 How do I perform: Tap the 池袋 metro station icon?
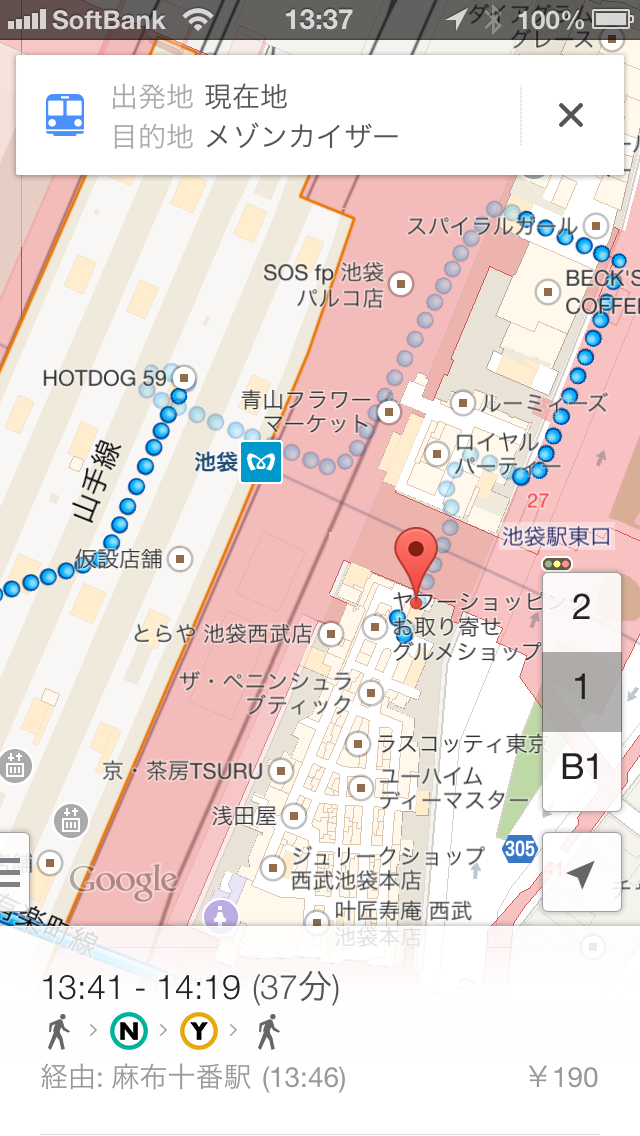(262, 463)
